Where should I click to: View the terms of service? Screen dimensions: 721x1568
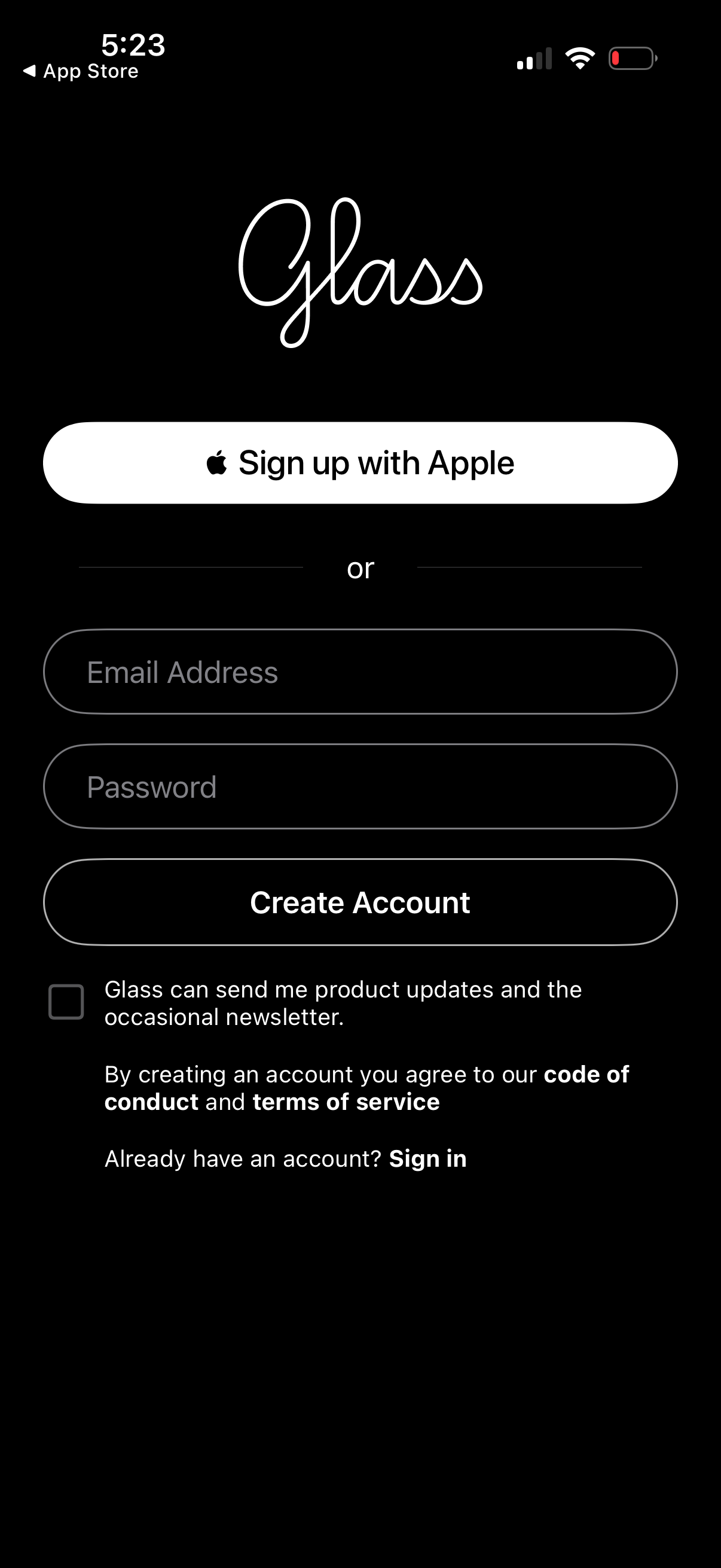pyautogui.click(x=344, y=1101)
